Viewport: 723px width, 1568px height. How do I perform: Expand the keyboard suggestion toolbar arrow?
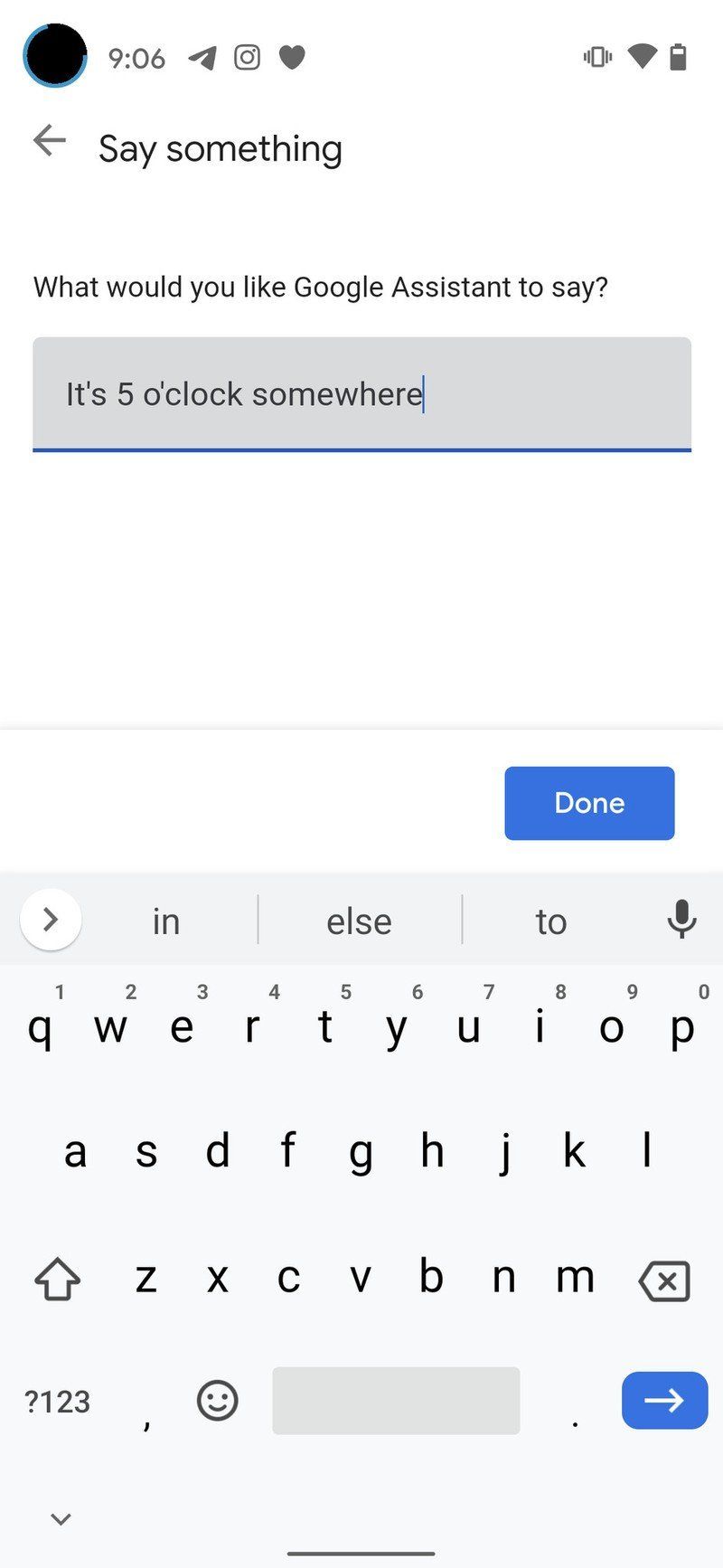pos(50,919)
